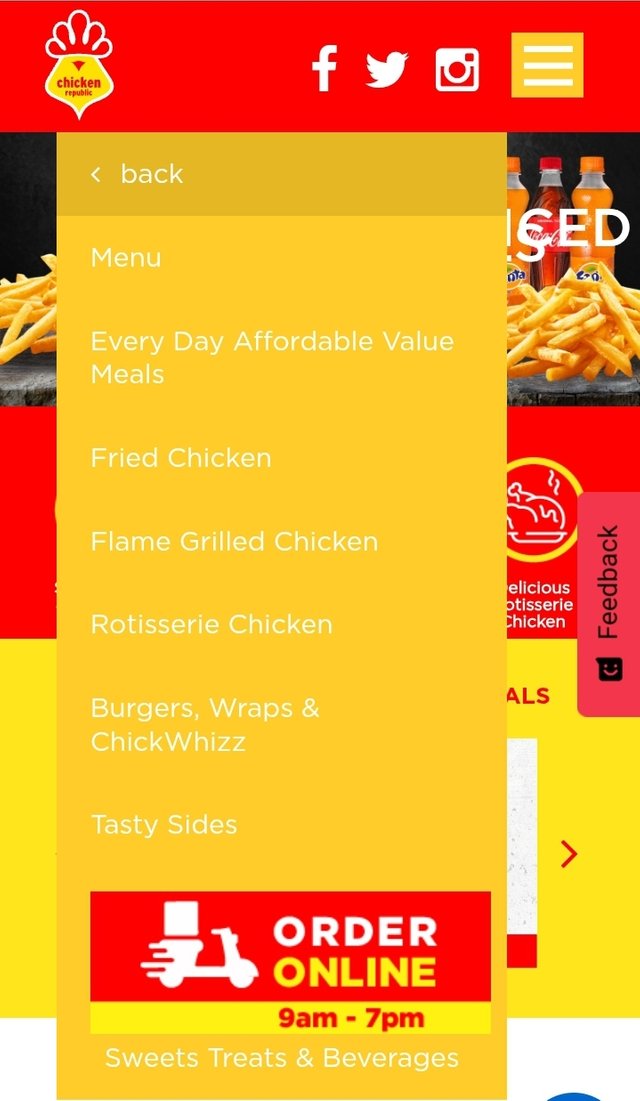Open Sweets Treats & Beverages
The height and width of the screenshot is (1101, 640).
point(282,1058)
